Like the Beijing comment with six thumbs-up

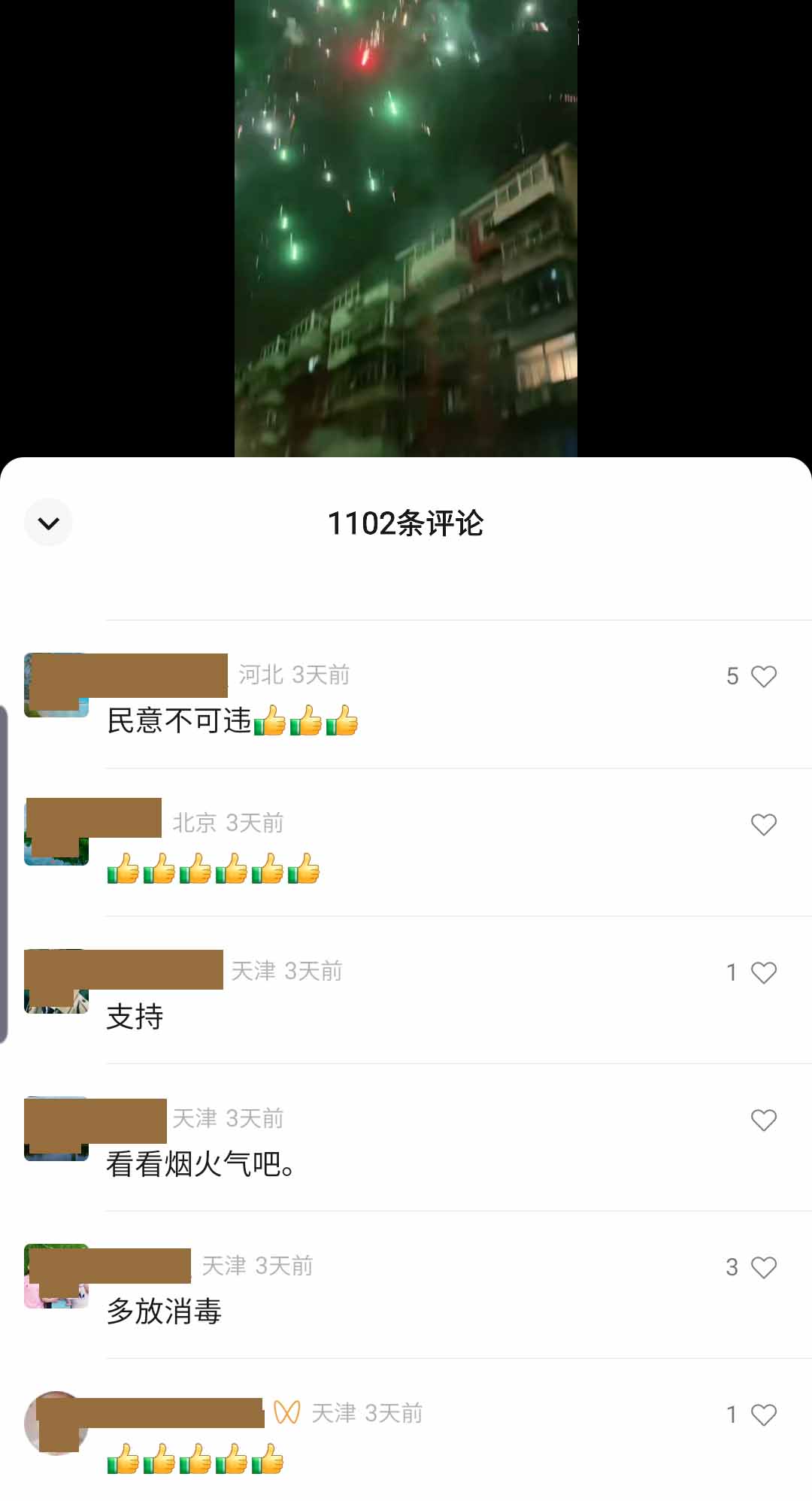(763, 824)
